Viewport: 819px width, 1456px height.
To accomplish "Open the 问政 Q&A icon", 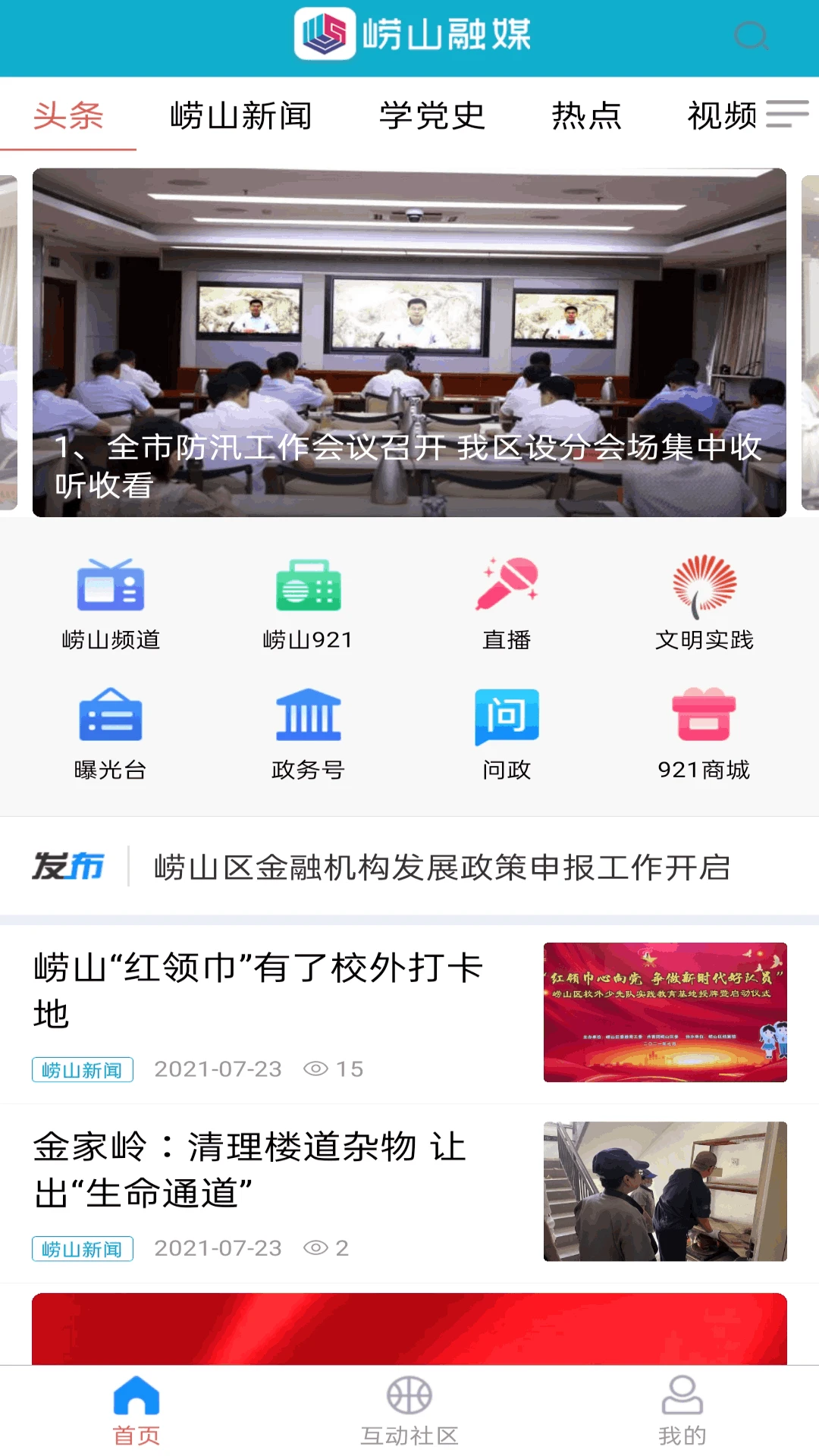I will tap(505, 717).
